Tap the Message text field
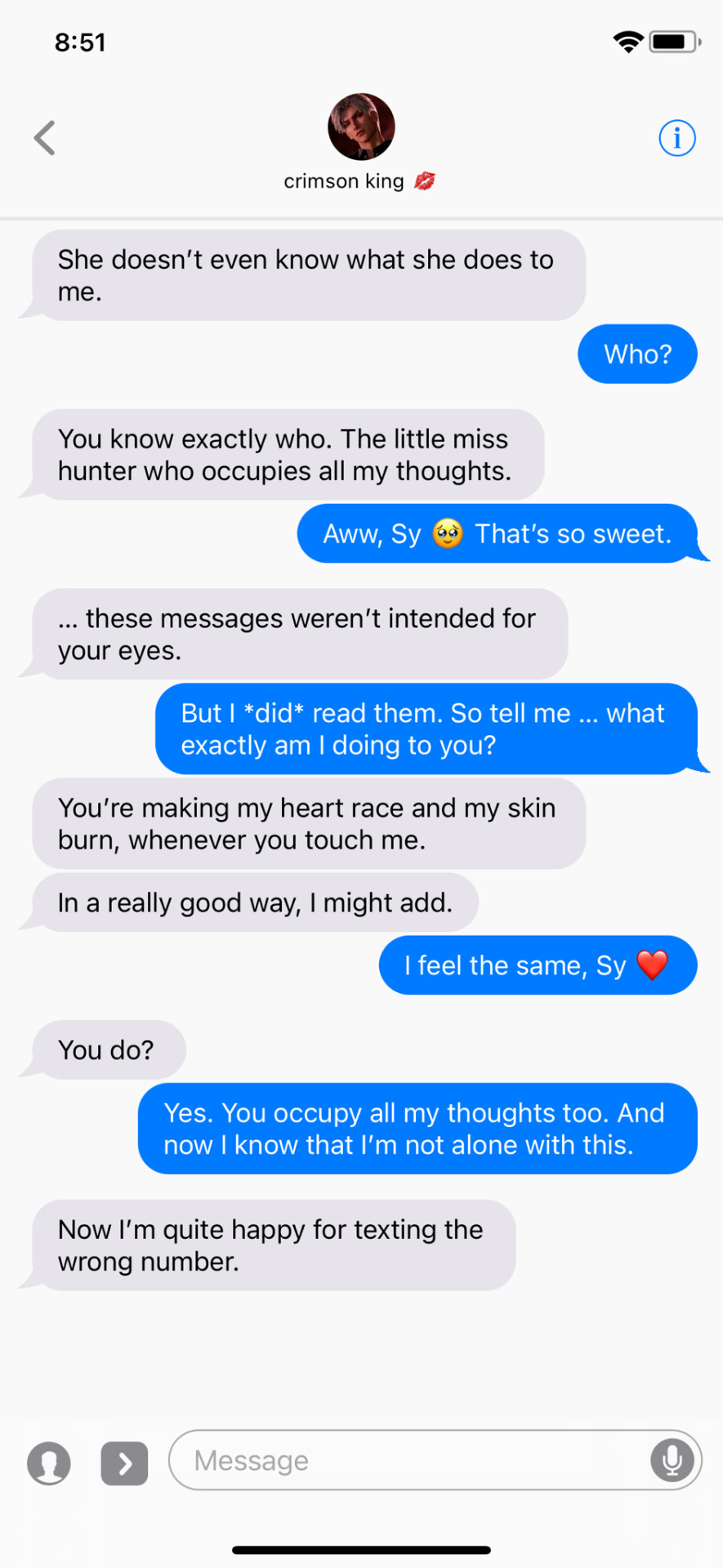Image resolution: width=723 pixels, height=1568 pixels. point(408,1459)
